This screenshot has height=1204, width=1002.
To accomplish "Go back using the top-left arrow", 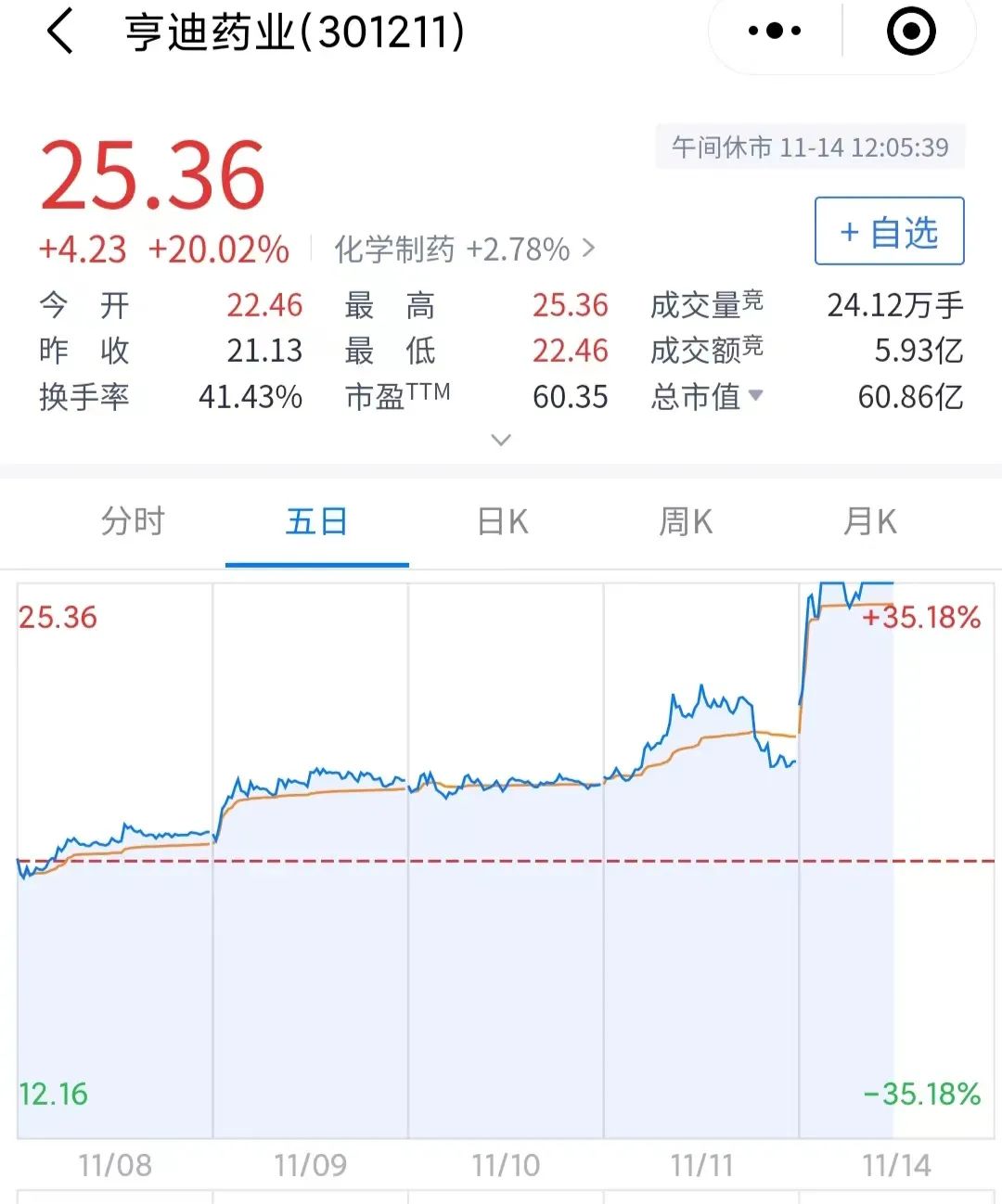I will (60, 32).
